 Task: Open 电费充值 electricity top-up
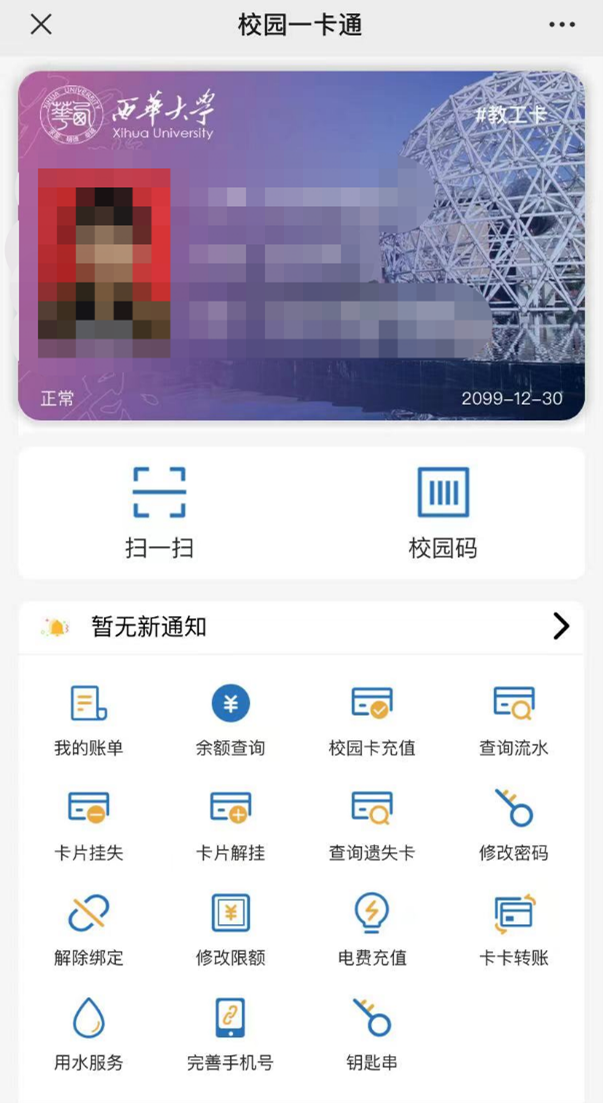(x=372, y=930)
